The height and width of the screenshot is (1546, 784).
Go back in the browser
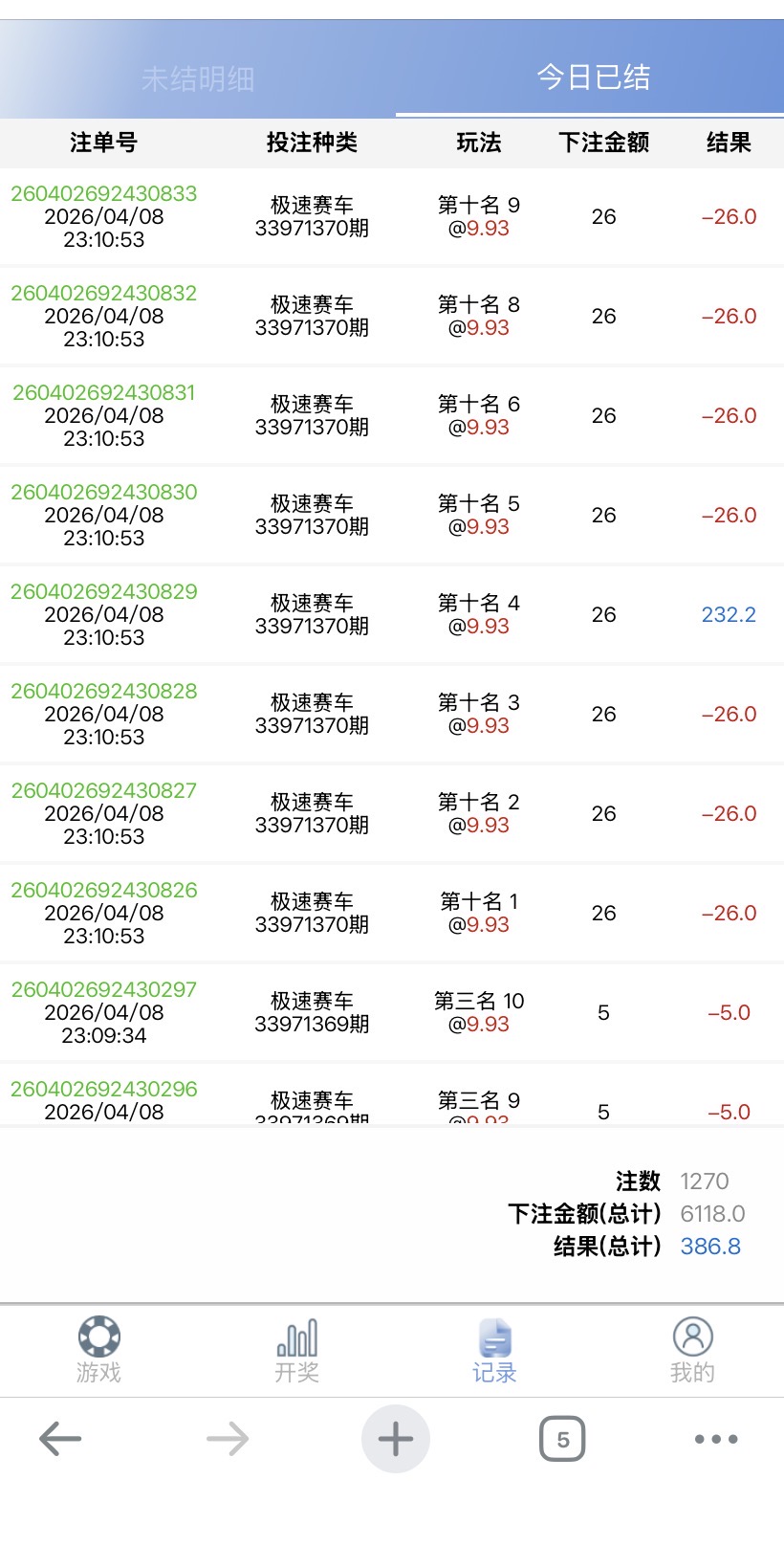[60, 1439]
